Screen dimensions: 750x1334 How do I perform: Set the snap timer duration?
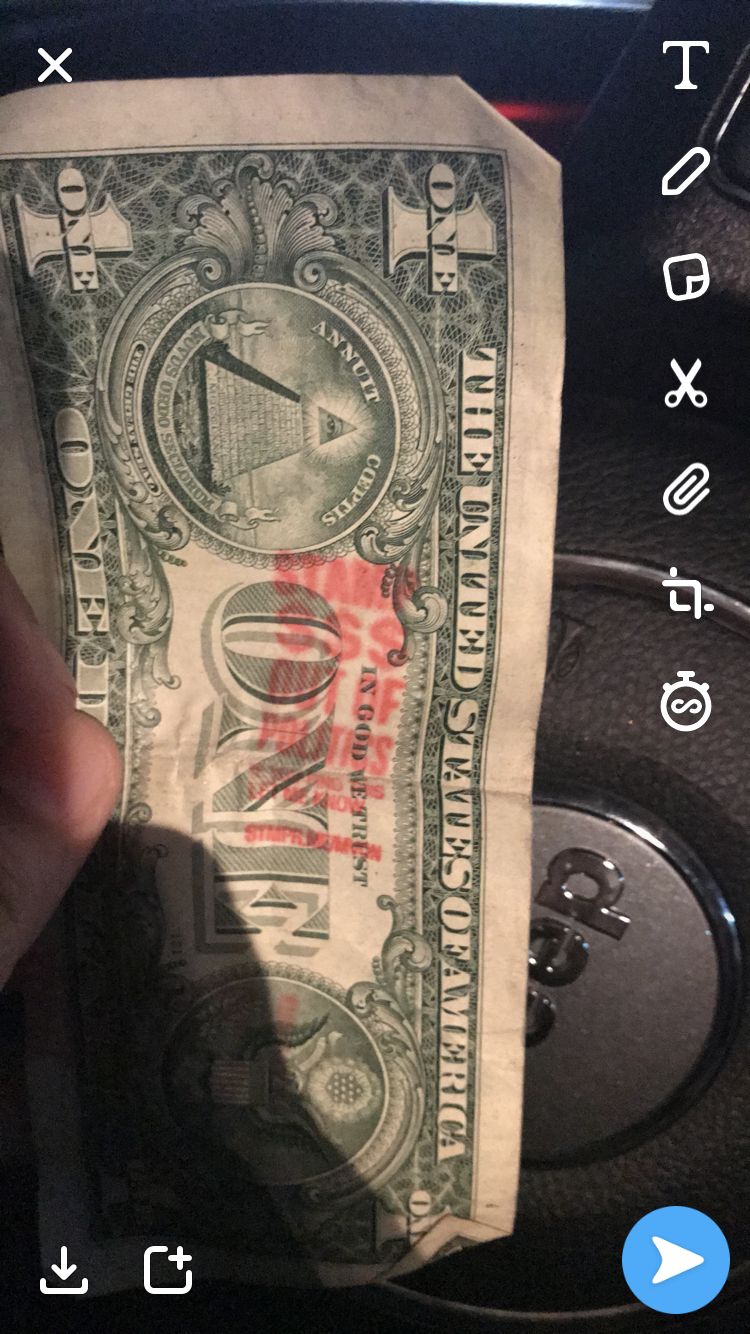tap(686, 702)
